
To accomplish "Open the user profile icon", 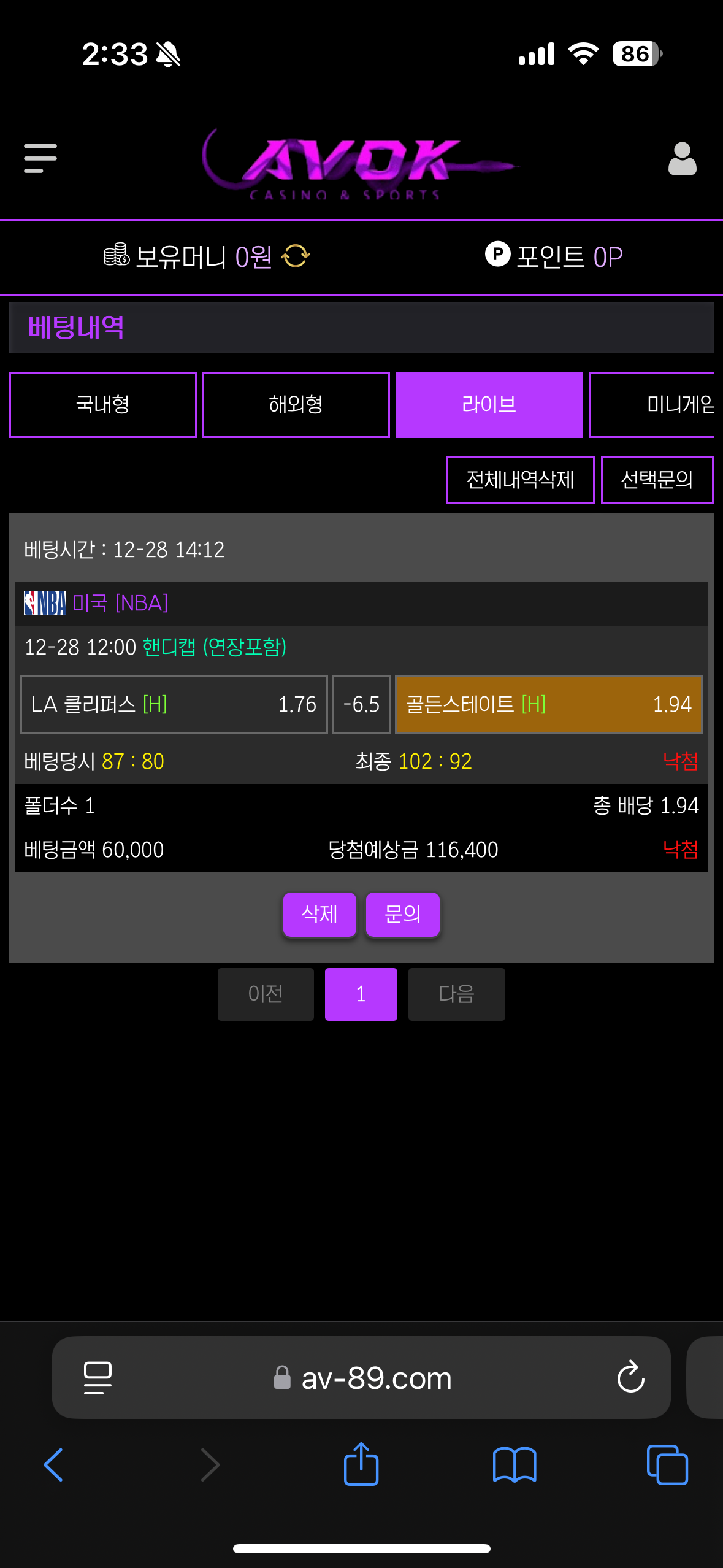I will (682, 159).
